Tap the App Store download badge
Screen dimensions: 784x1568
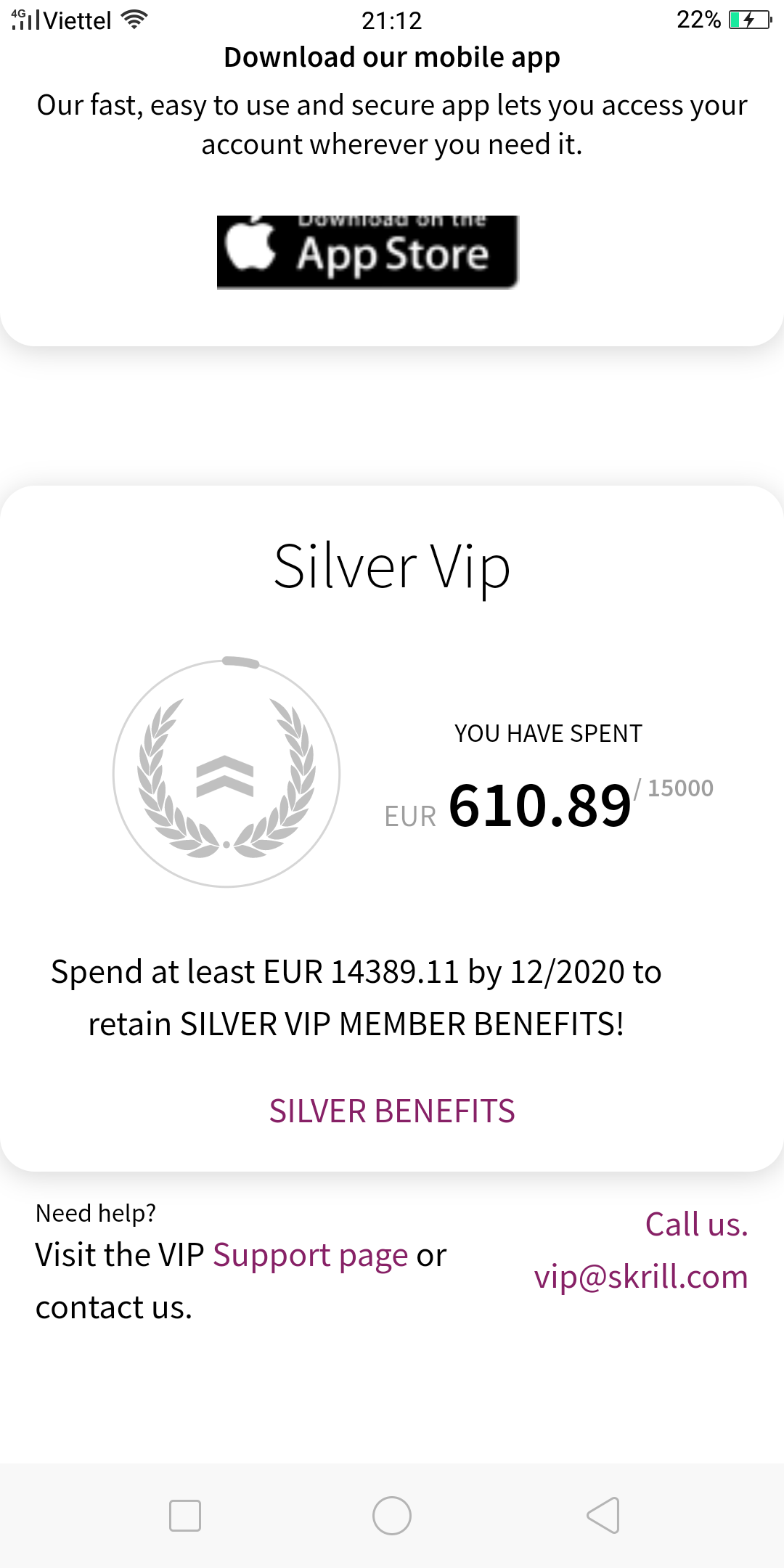click(368, 253)
